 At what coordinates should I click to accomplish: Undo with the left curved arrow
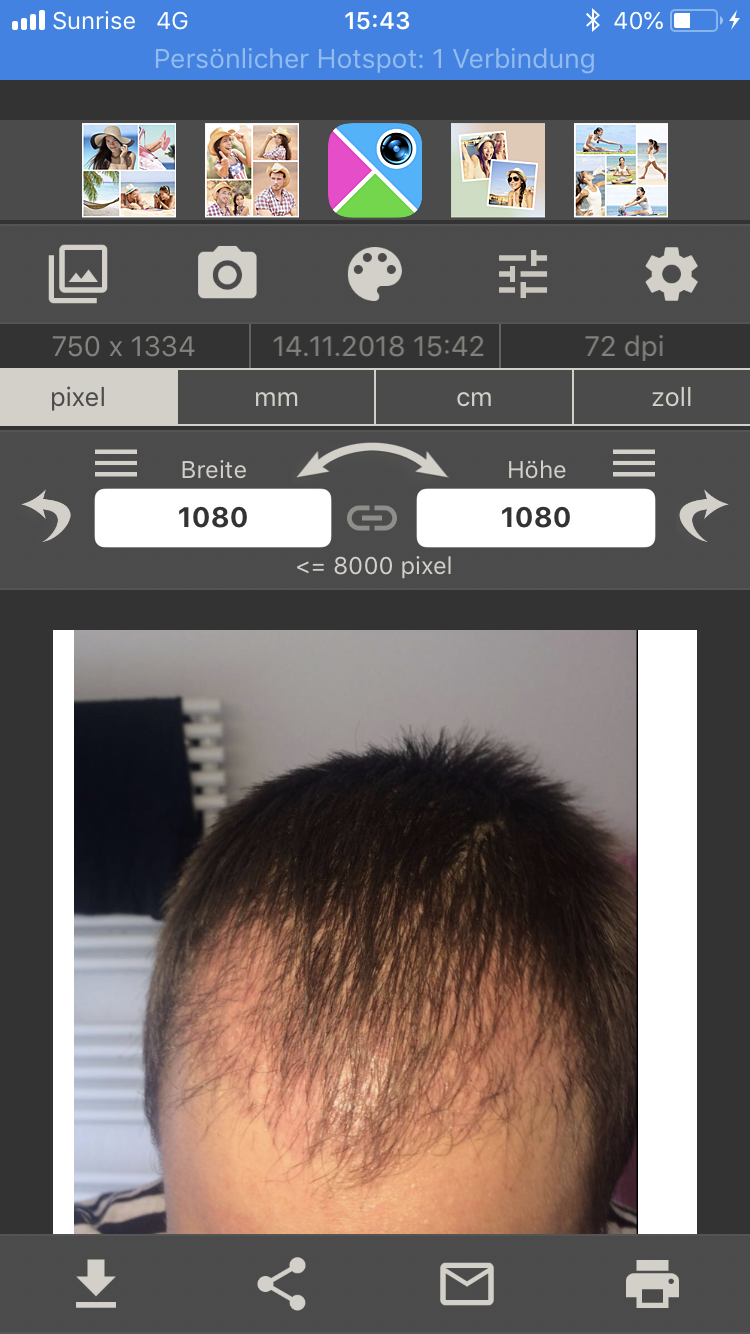point(47,516)
